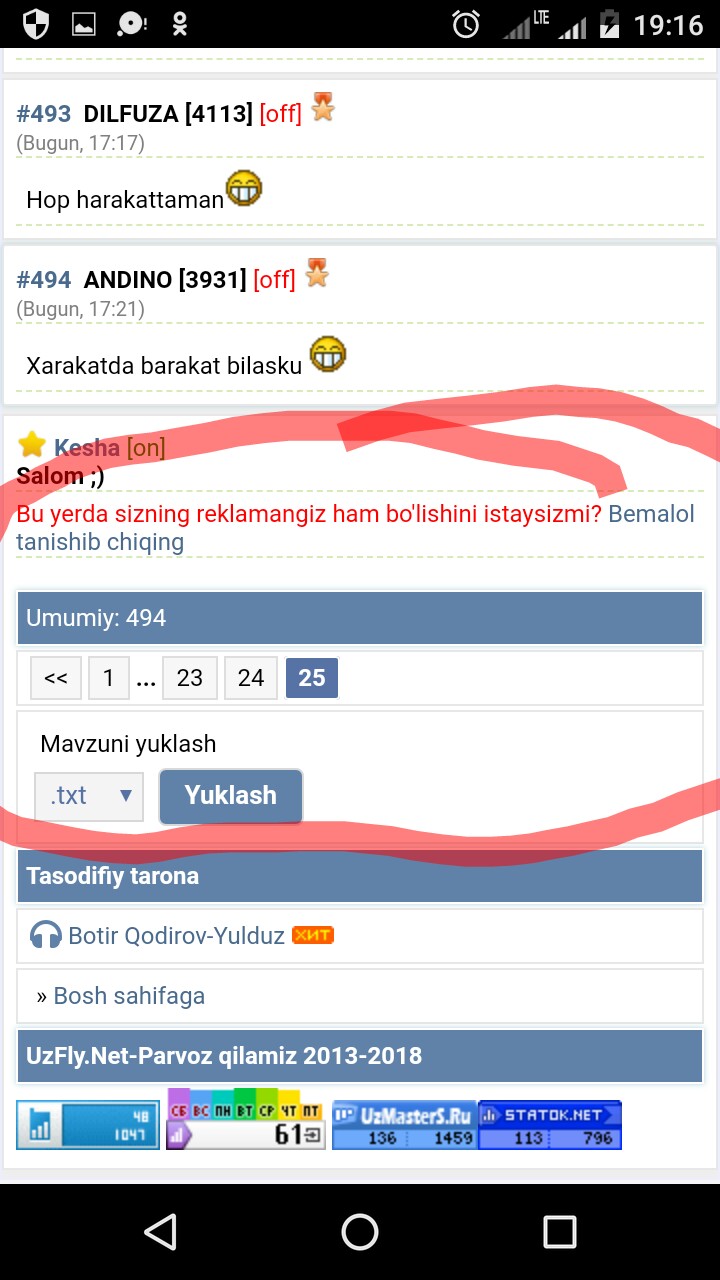
Task: Open post number #494 link
Action: click(43, 280)
